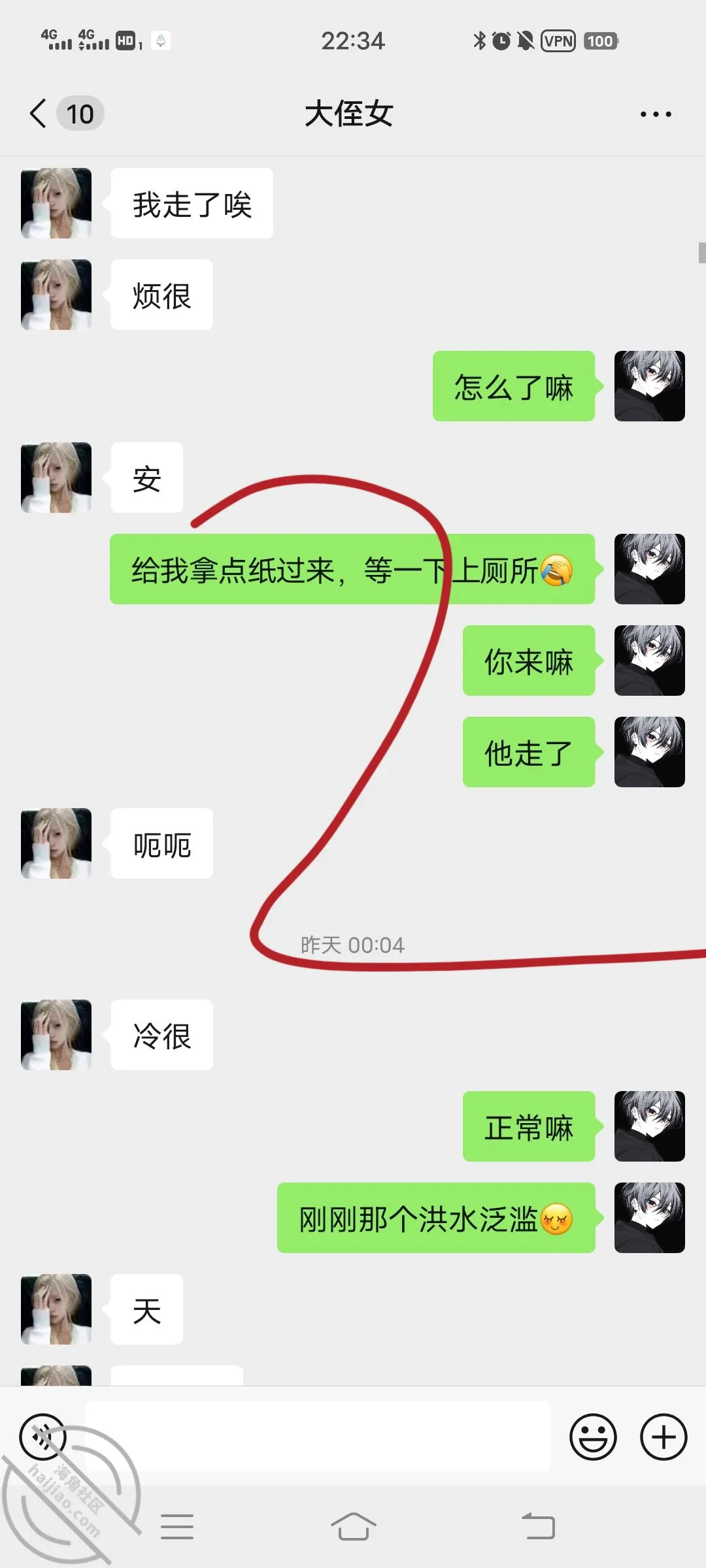Open the system recent apps menu
The image size is (706, 1568).
pyautogui.click(x=177, y=1527)
